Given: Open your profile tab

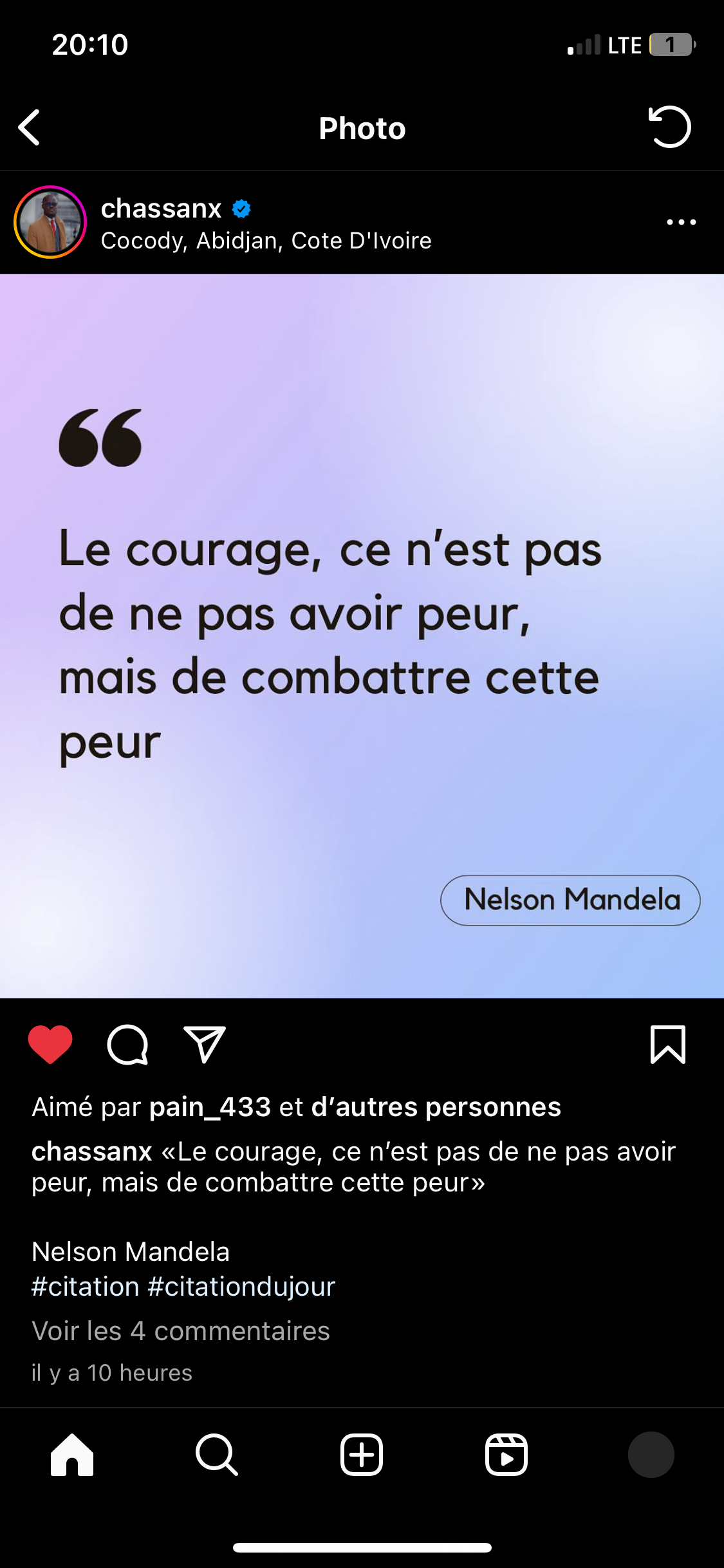Looking at the screenshot, I should 651,1455.
